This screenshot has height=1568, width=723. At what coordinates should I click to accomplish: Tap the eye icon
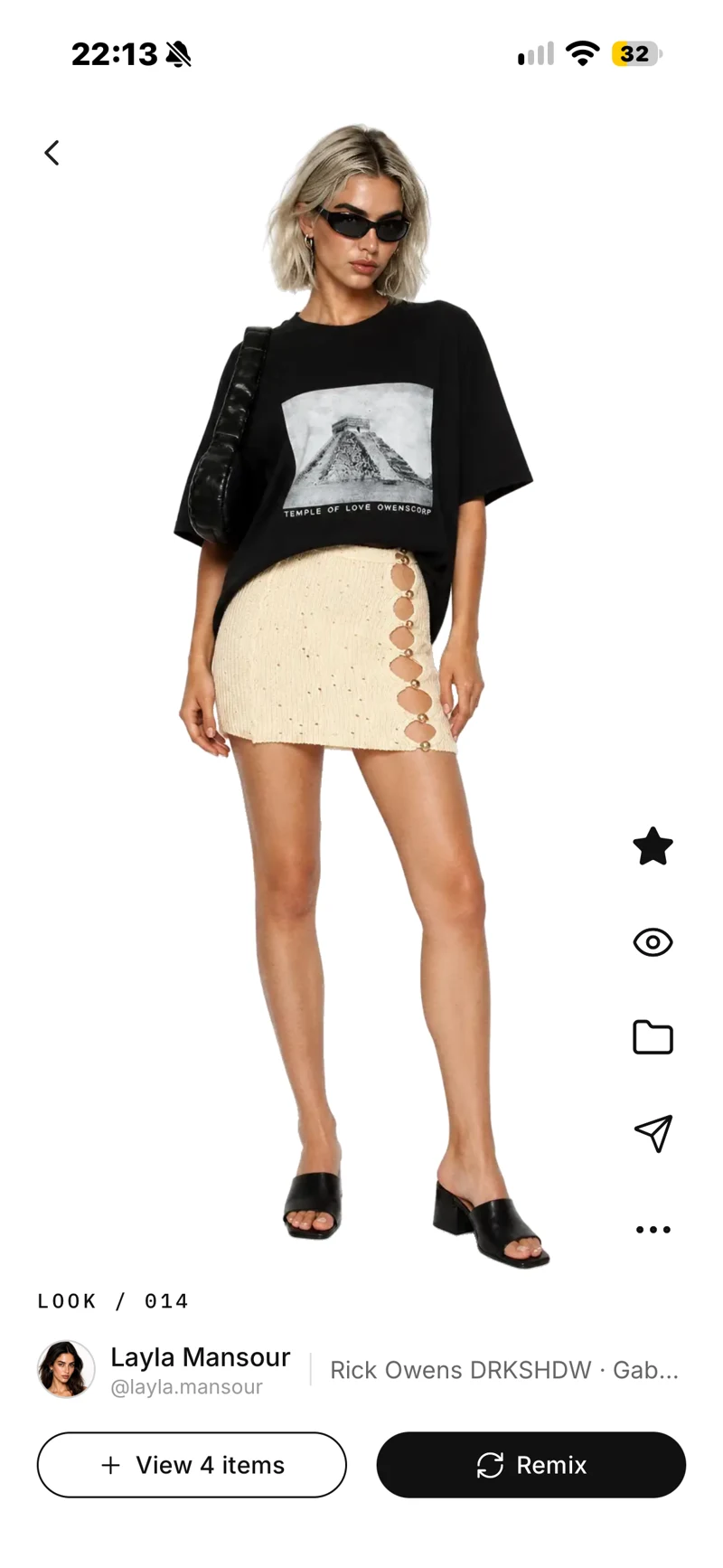coord(653,942)
